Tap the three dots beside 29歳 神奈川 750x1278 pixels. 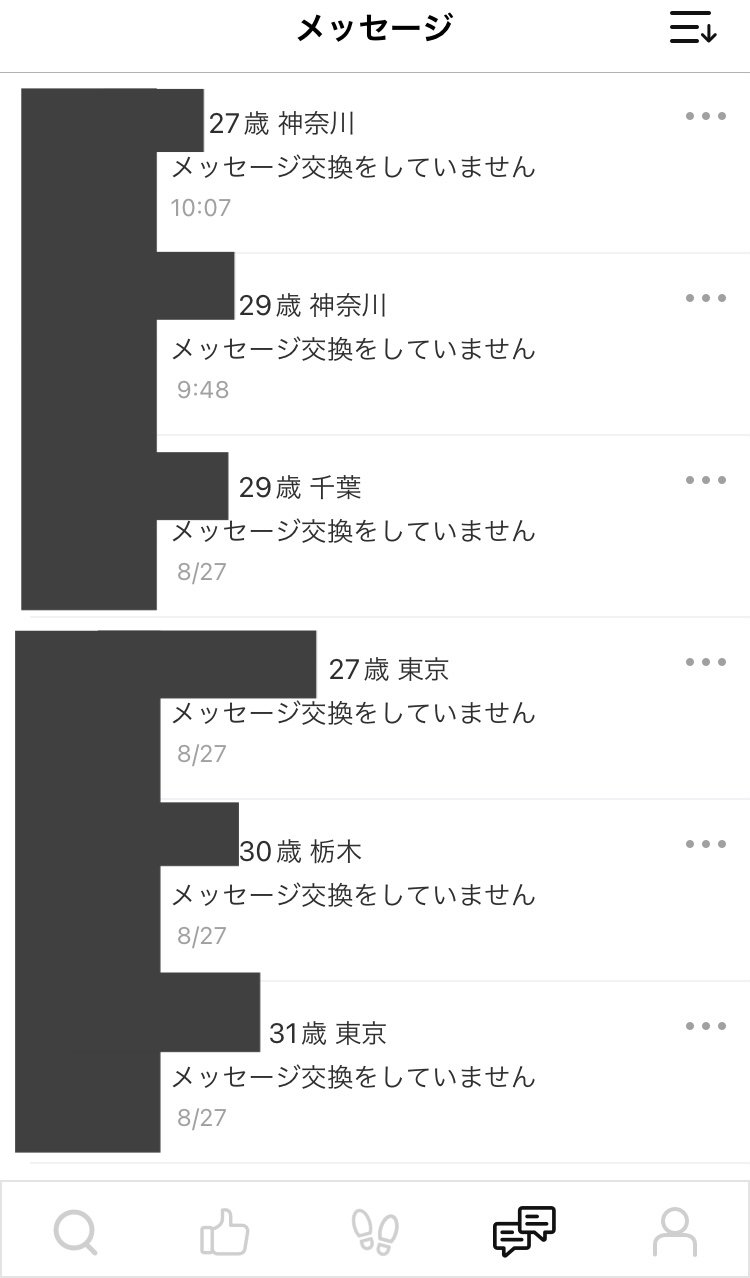pos(706,298)
